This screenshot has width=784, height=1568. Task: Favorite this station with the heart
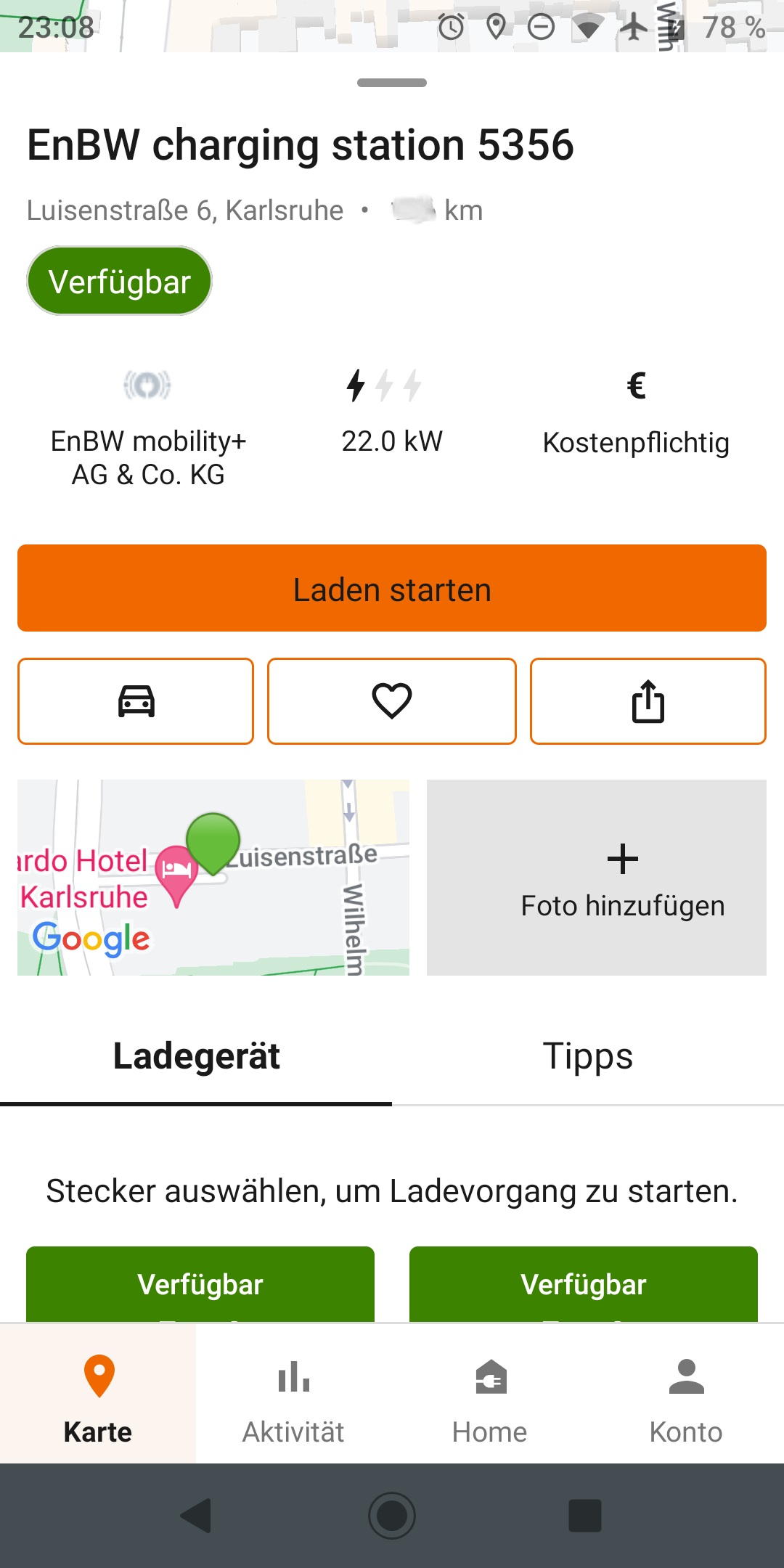pos(392,701)
